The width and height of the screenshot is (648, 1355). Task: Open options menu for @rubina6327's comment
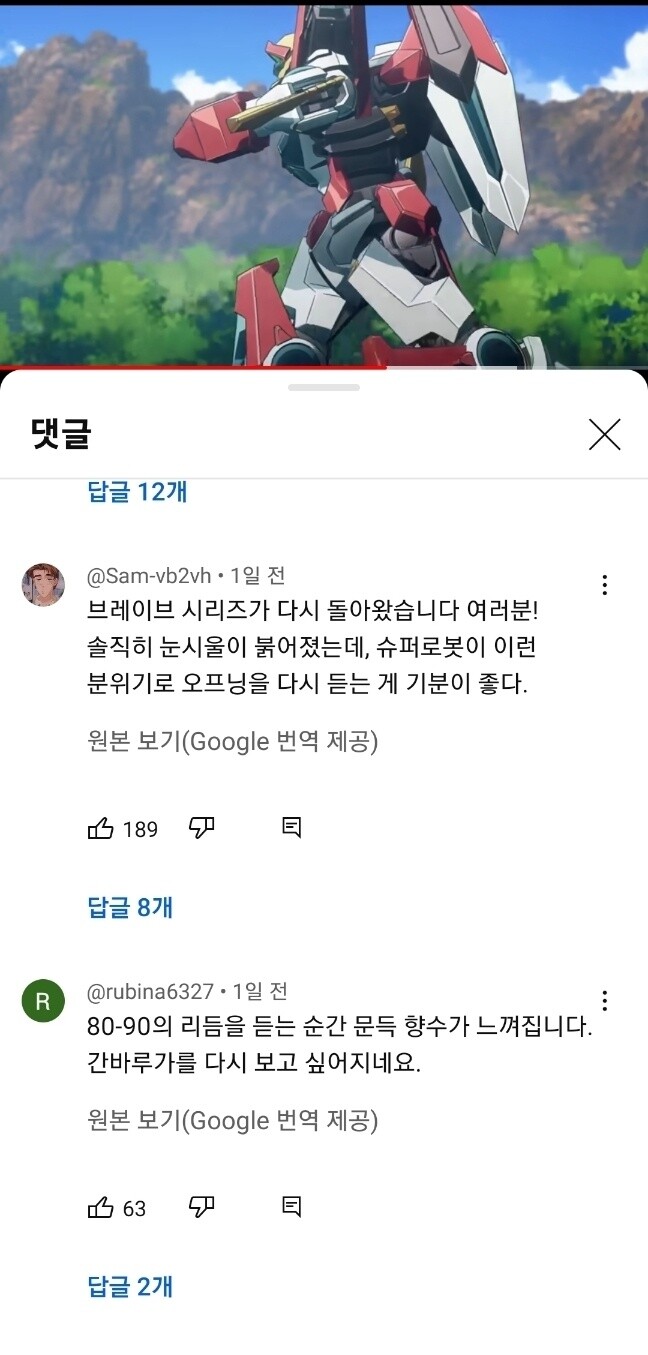pos(604,1001)
